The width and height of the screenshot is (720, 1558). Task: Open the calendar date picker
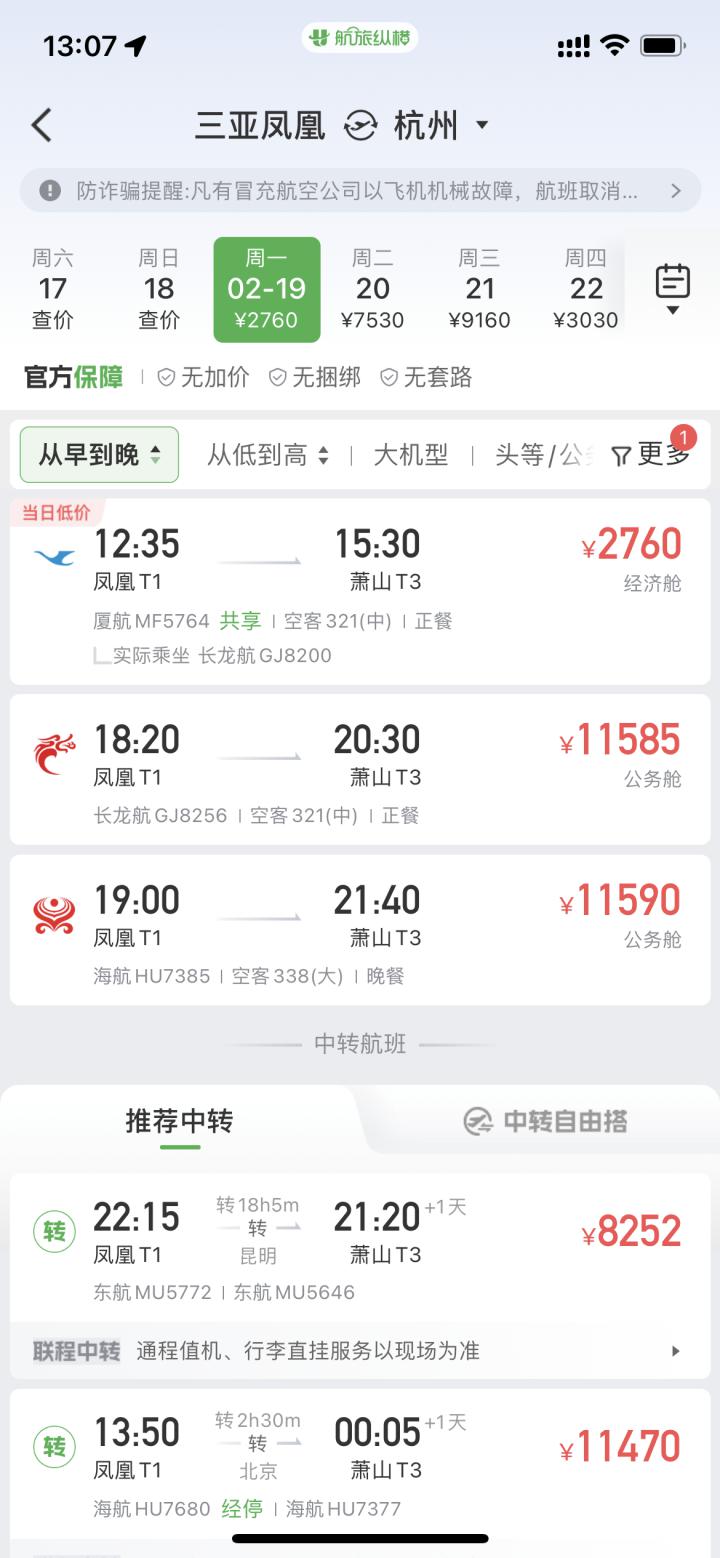coord(672,287)
